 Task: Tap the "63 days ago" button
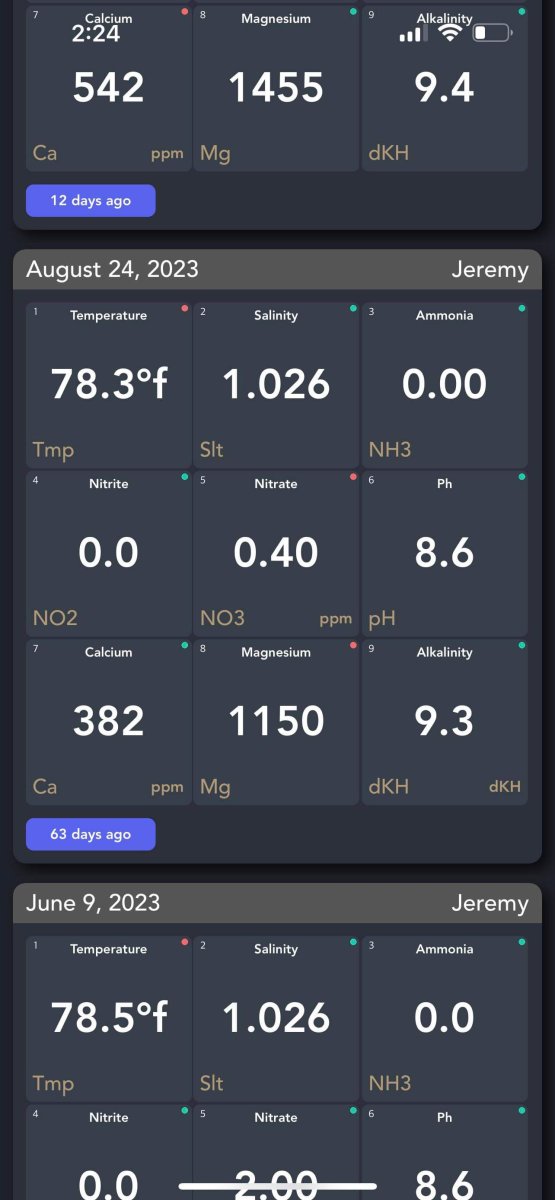(x=91, y=834)
